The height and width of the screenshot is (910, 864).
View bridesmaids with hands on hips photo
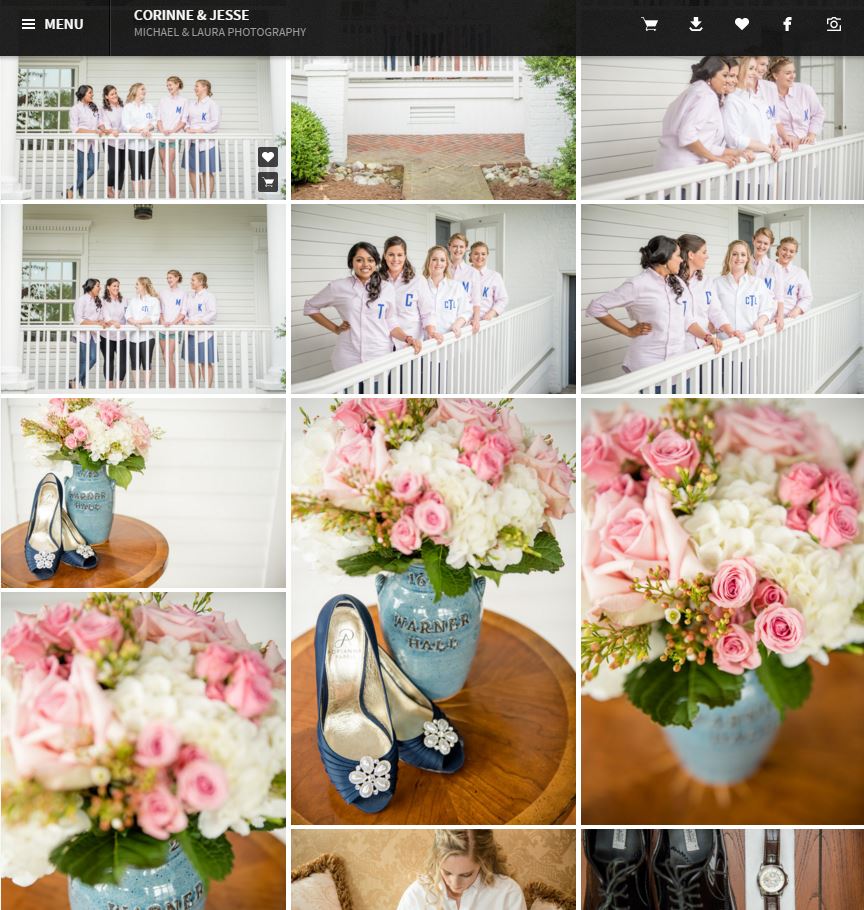click(433, 299)
